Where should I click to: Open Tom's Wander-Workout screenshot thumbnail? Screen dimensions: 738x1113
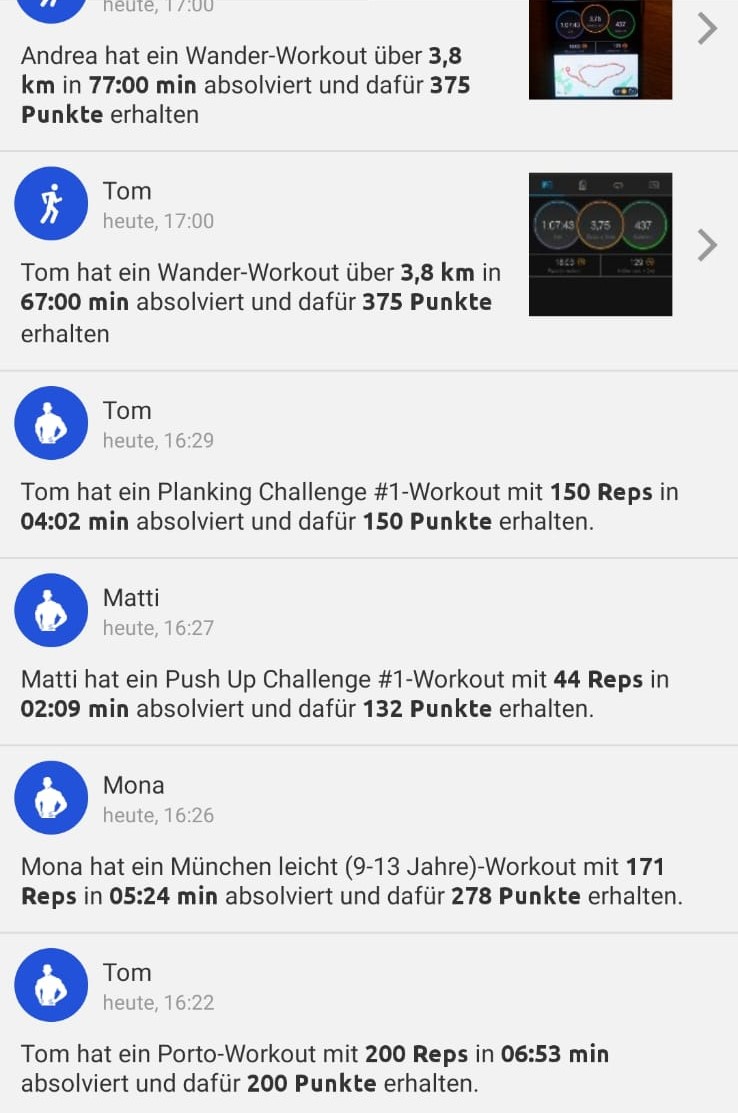pos(600,245)
